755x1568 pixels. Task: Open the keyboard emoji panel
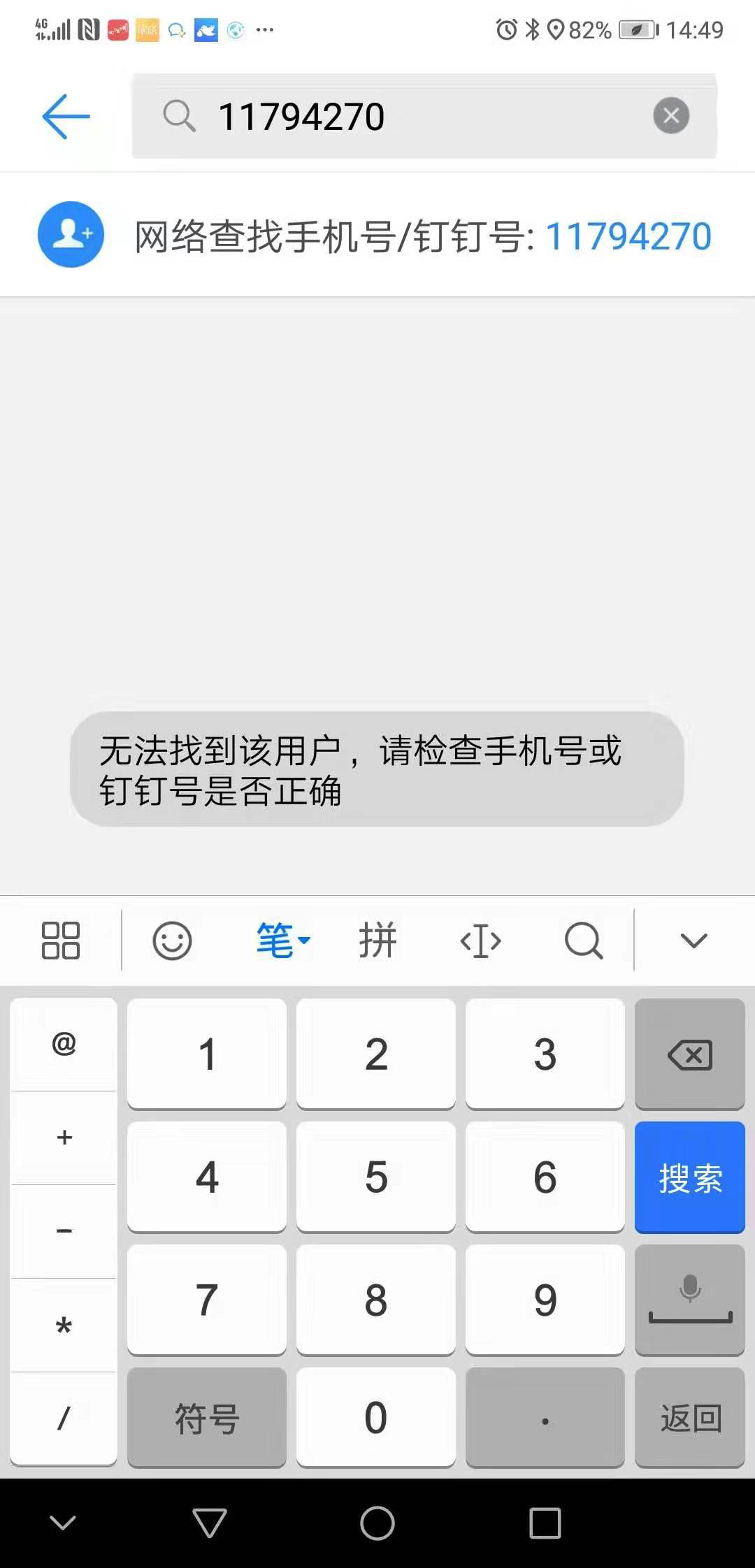[x=172, y=941]
